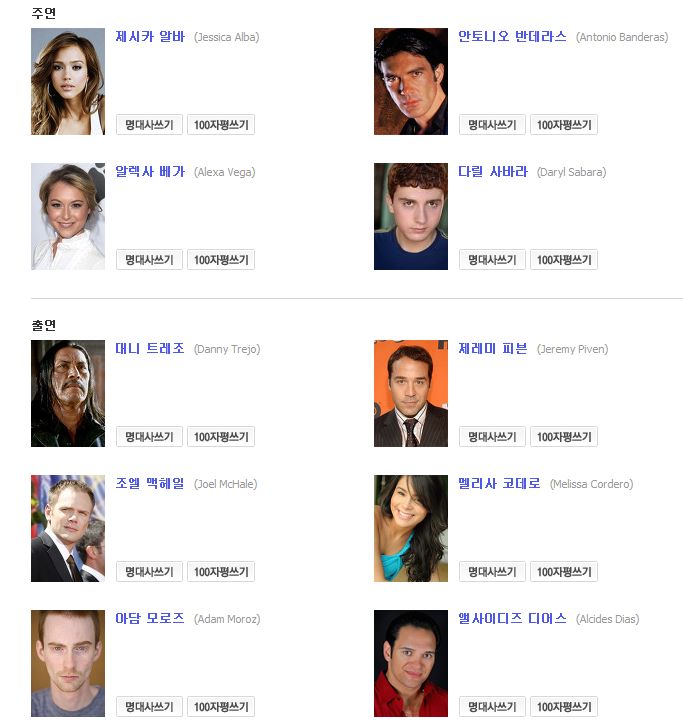Tap 명대사쓰기 button for Alcides Dias

(492, 707)
